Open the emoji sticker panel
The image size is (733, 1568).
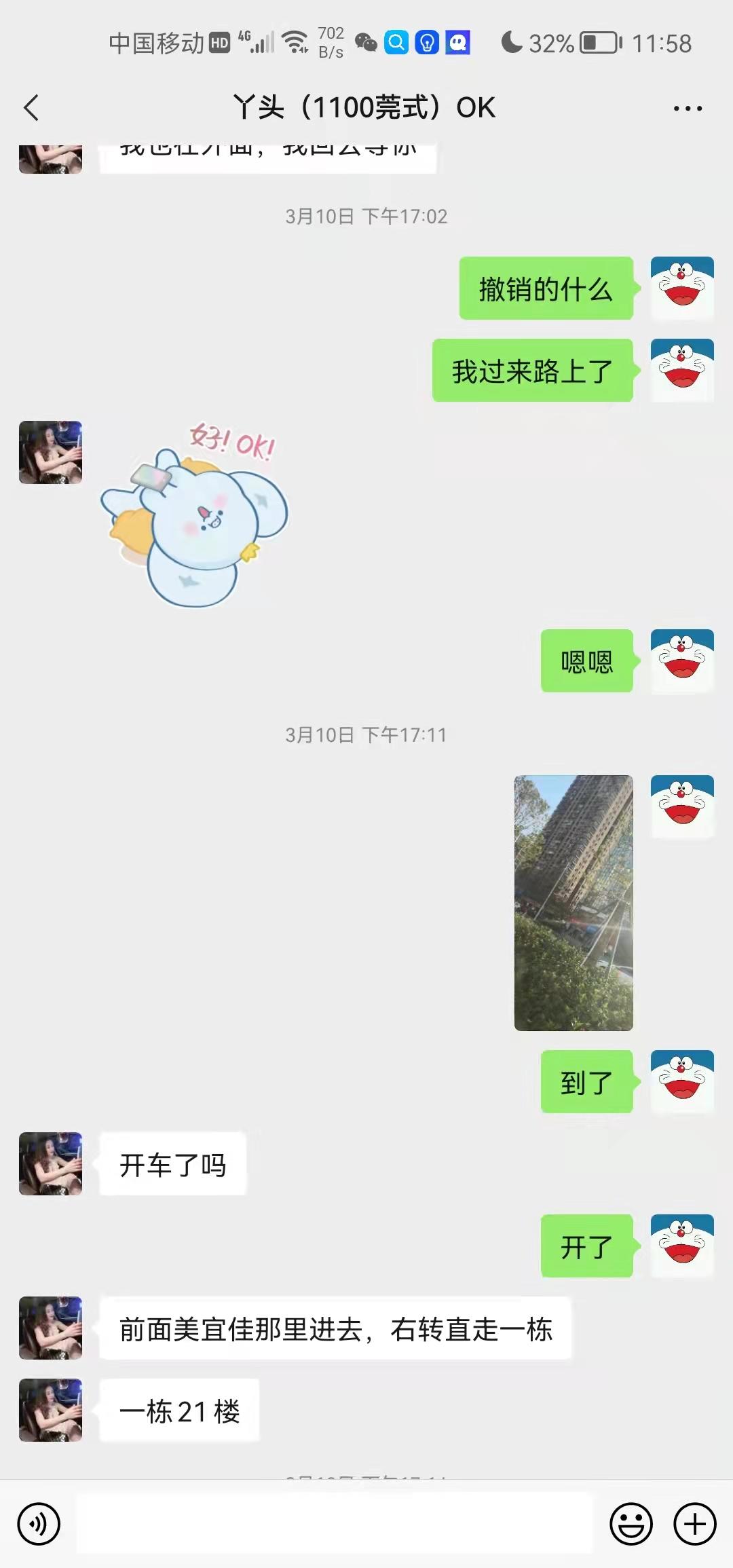click(x=631, y=1524)
